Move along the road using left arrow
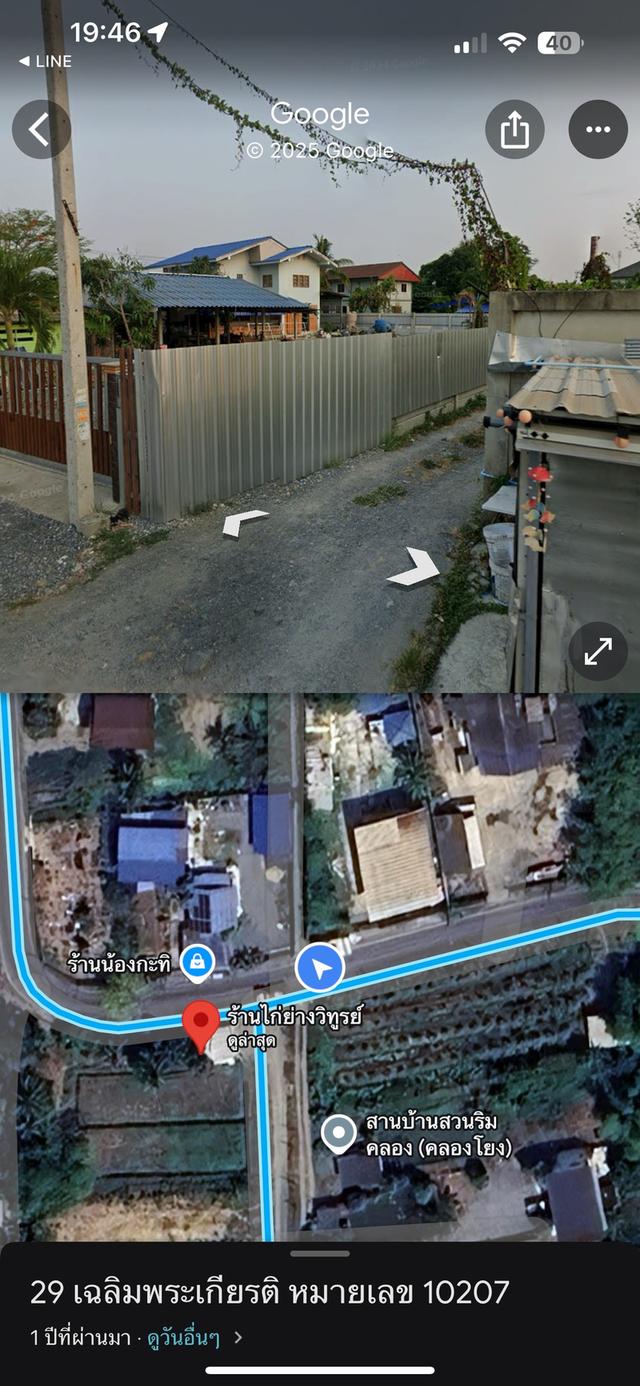 tap(245, 522)
